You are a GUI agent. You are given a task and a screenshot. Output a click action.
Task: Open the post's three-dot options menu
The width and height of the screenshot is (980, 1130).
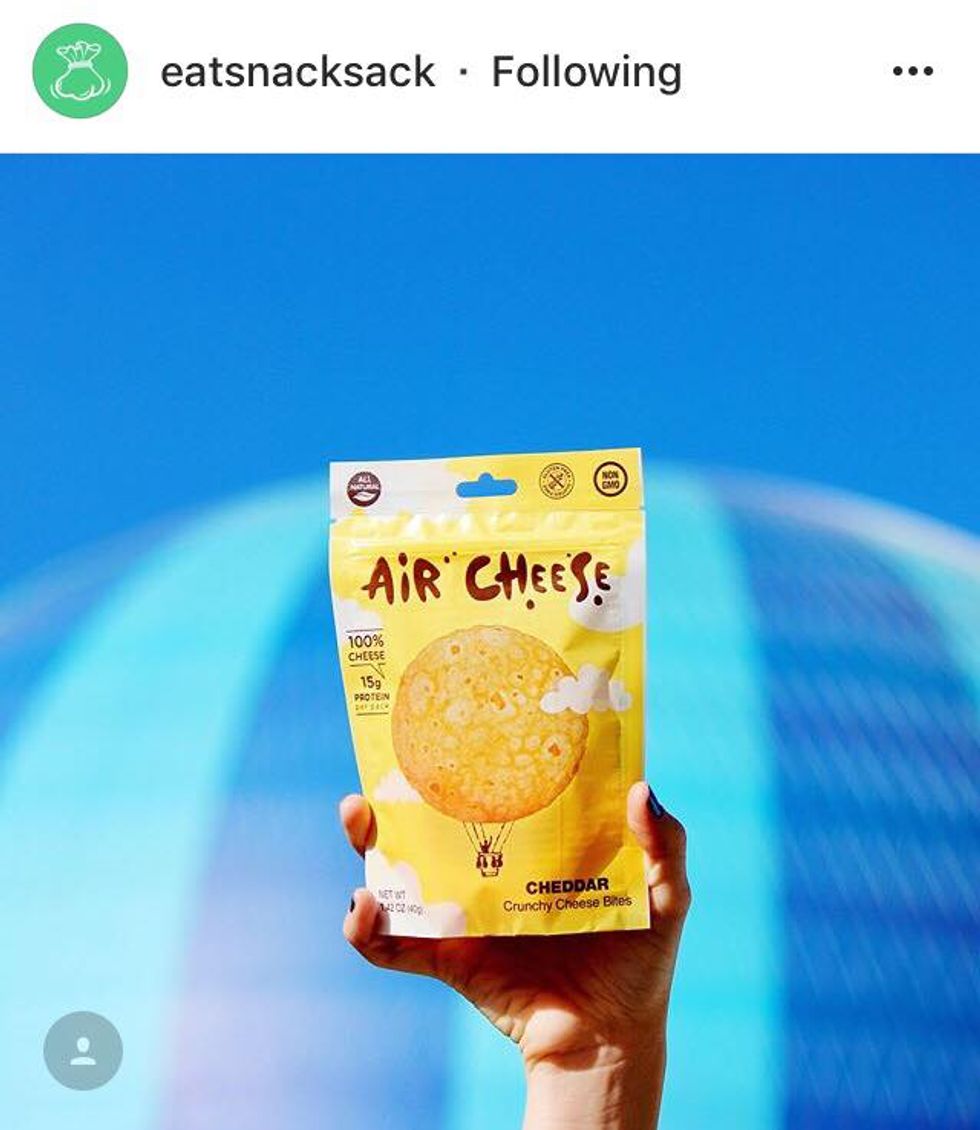[x=911, y=72]
